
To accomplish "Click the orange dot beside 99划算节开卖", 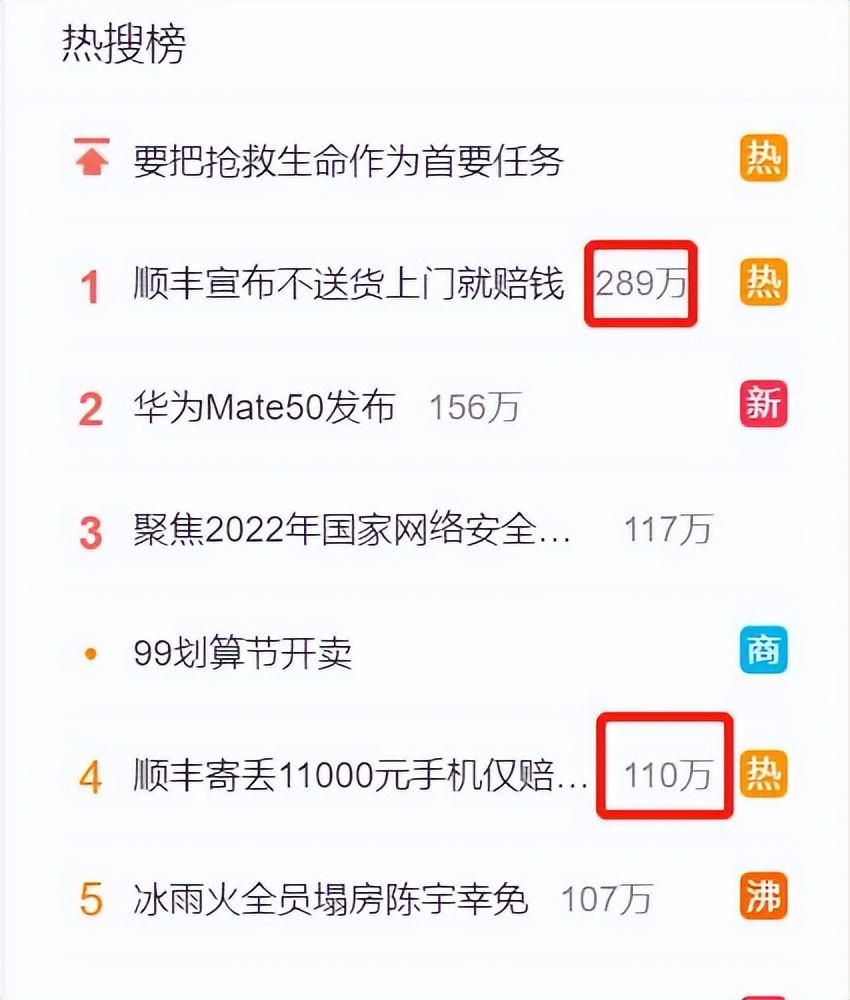I will [x=89, y=655].
